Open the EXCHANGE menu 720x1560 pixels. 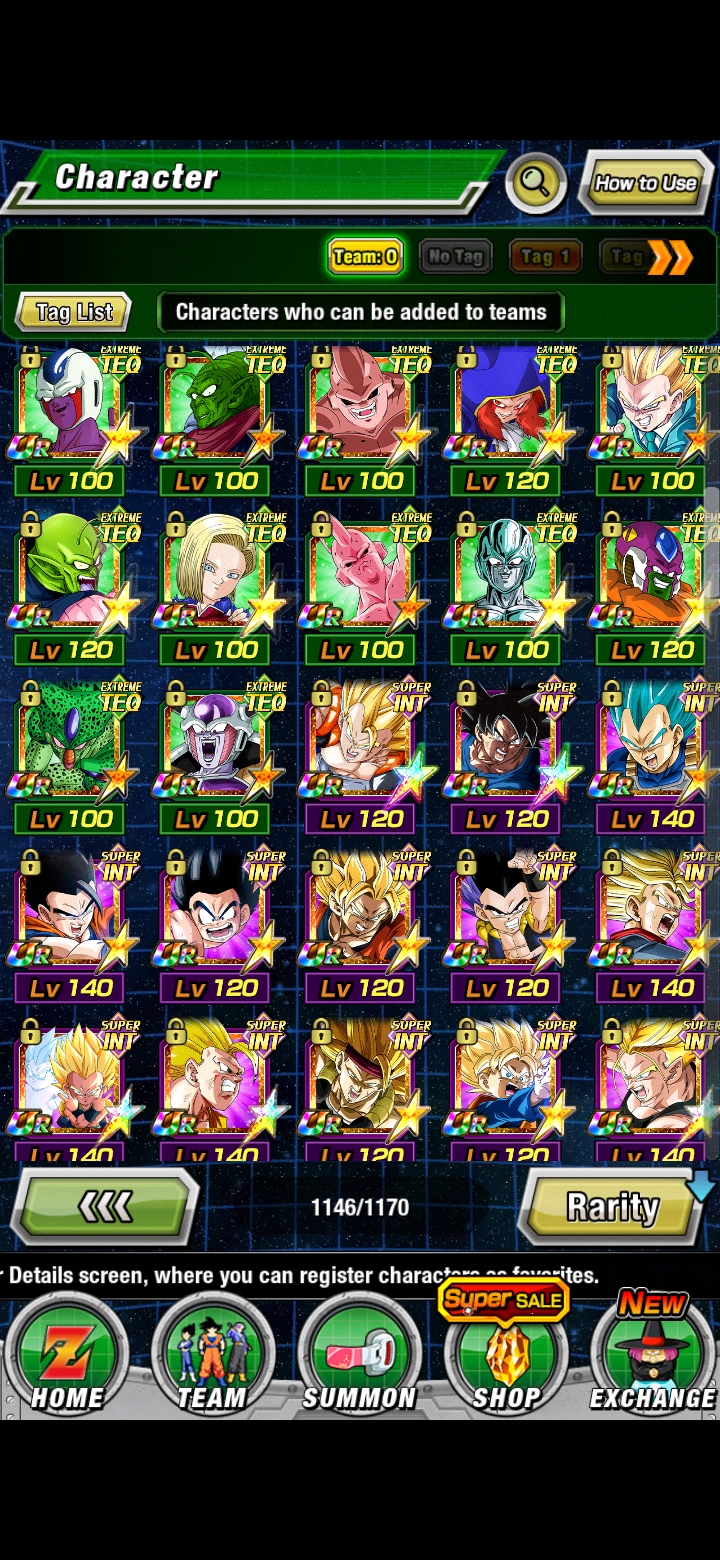point(653,1354)
